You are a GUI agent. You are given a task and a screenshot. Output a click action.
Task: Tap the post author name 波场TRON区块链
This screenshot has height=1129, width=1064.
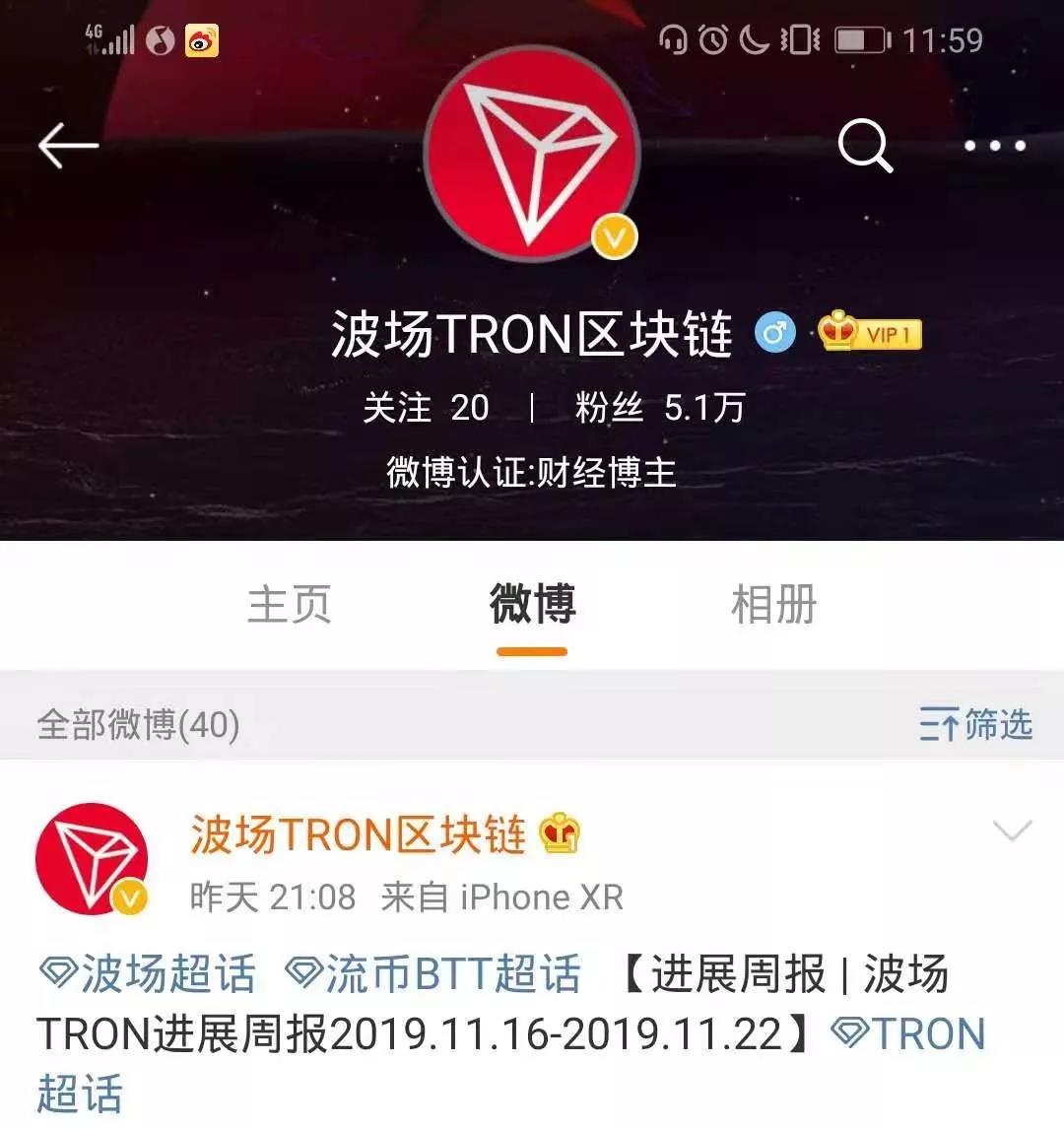pos(358,834)
